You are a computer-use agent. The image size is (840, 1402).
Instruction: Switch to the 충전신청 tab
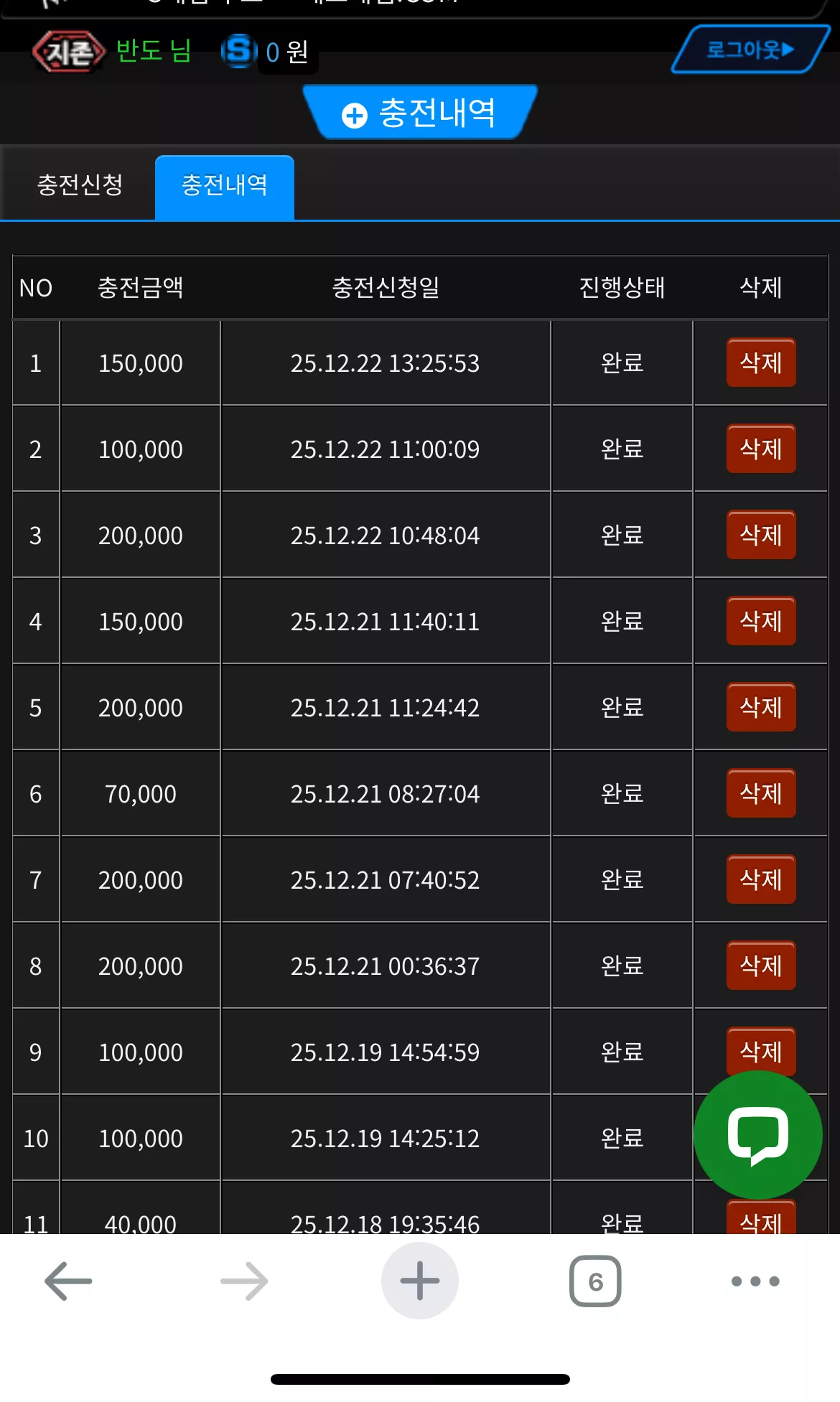(80, 185)
